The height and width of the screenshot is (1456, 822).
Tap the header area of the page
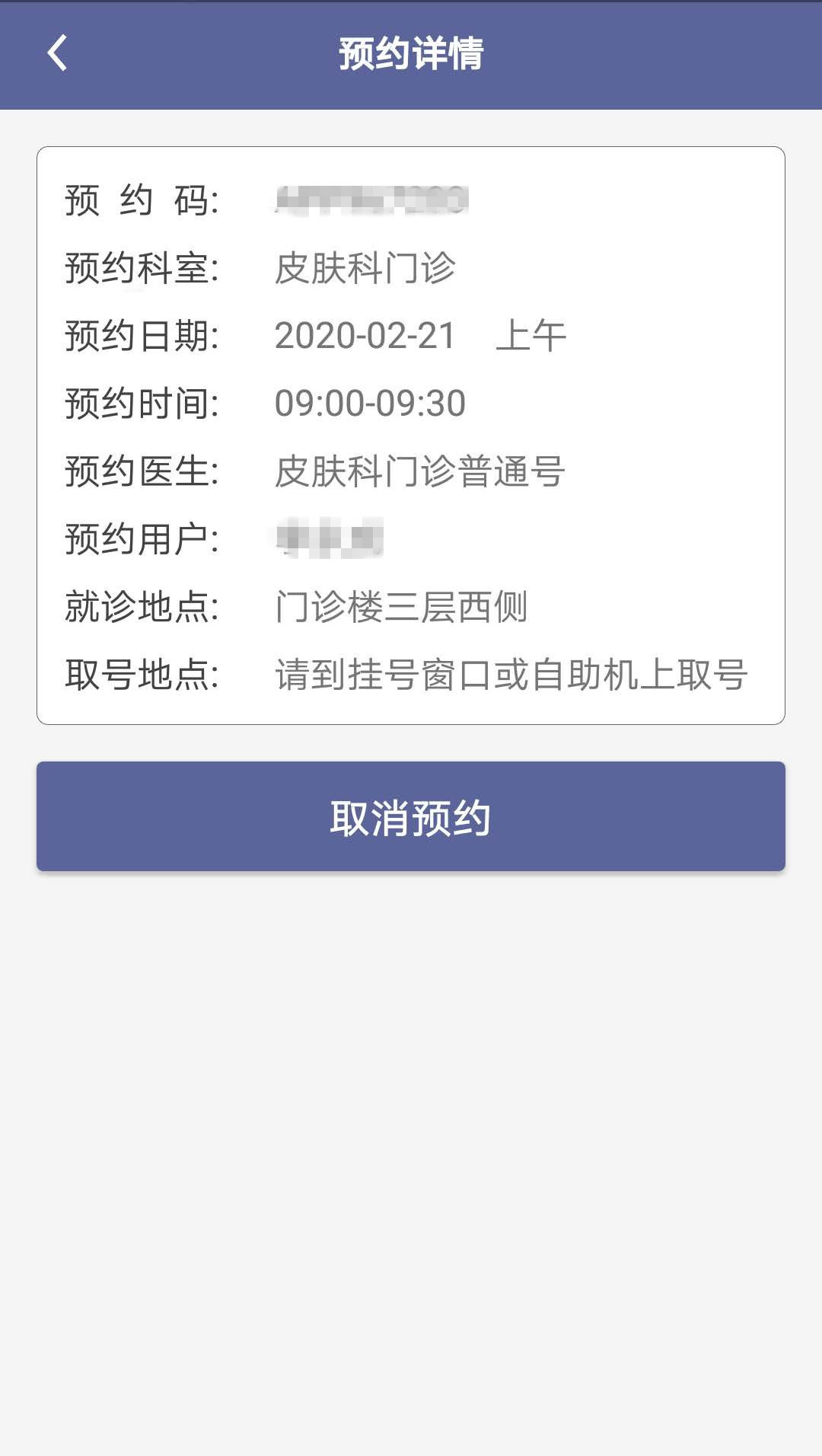[411, 53]
